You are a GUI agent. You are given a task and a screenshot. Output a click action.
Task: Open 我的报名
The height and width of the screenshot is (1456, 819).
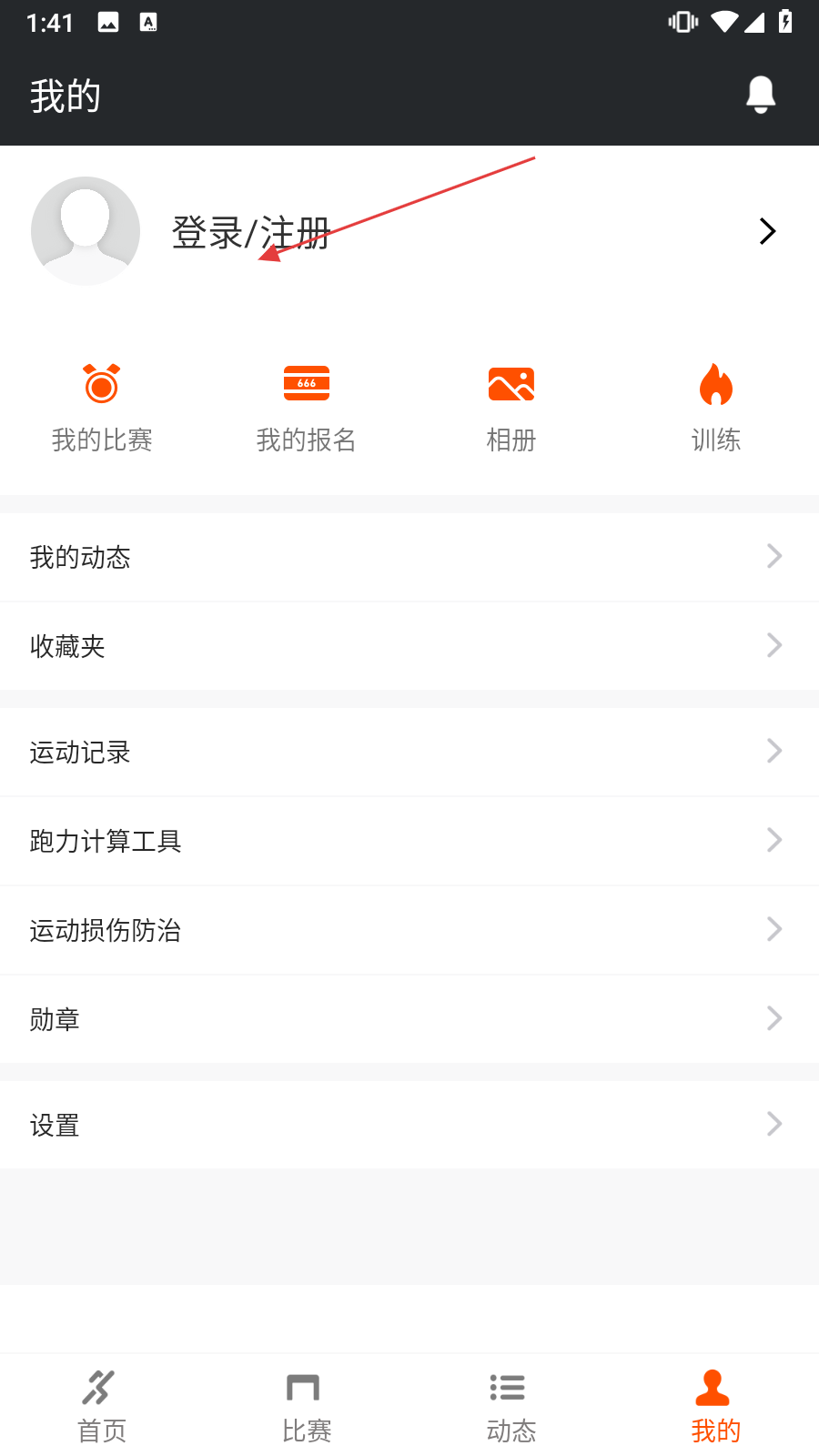(x=307, y=408)
